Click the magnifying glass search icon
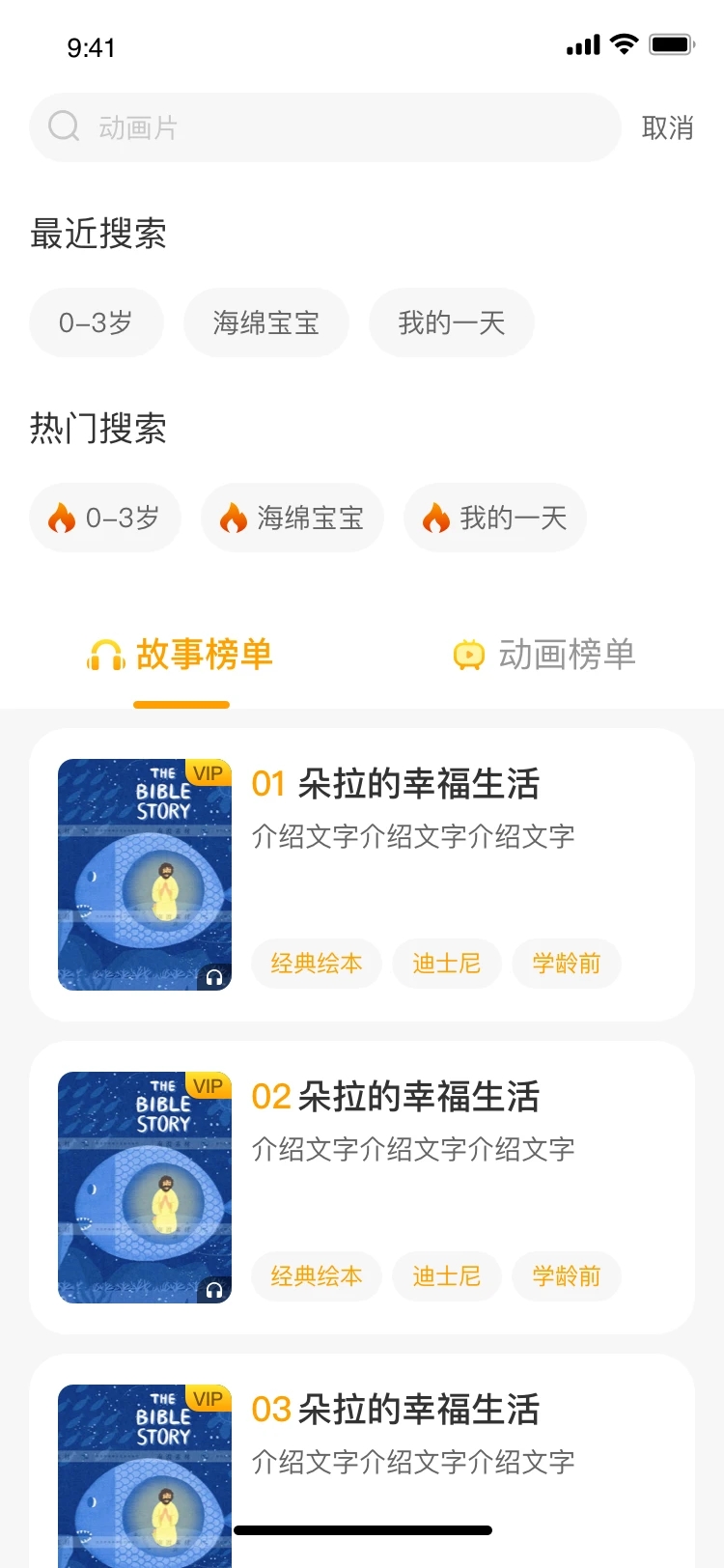Image resolution: width=724 pixels, height=1568 pixels. click(62, 126)
